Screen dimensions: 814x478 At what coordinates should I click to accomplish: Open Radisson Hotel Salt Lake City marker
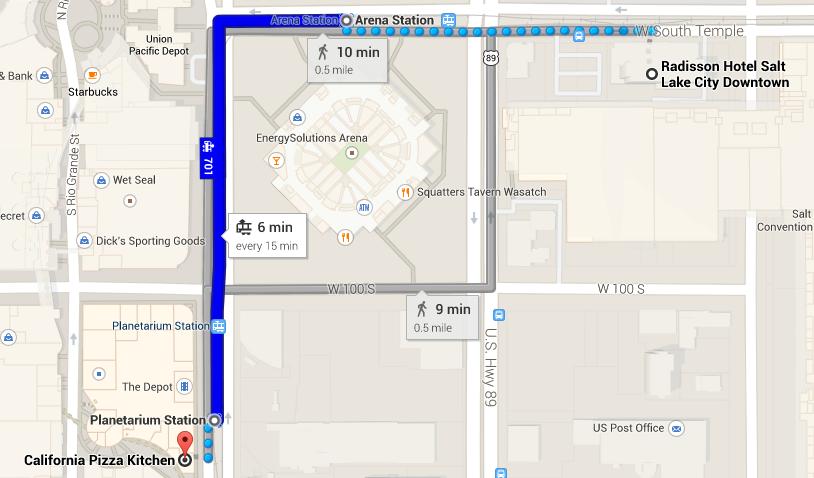(x=652, y=73)
